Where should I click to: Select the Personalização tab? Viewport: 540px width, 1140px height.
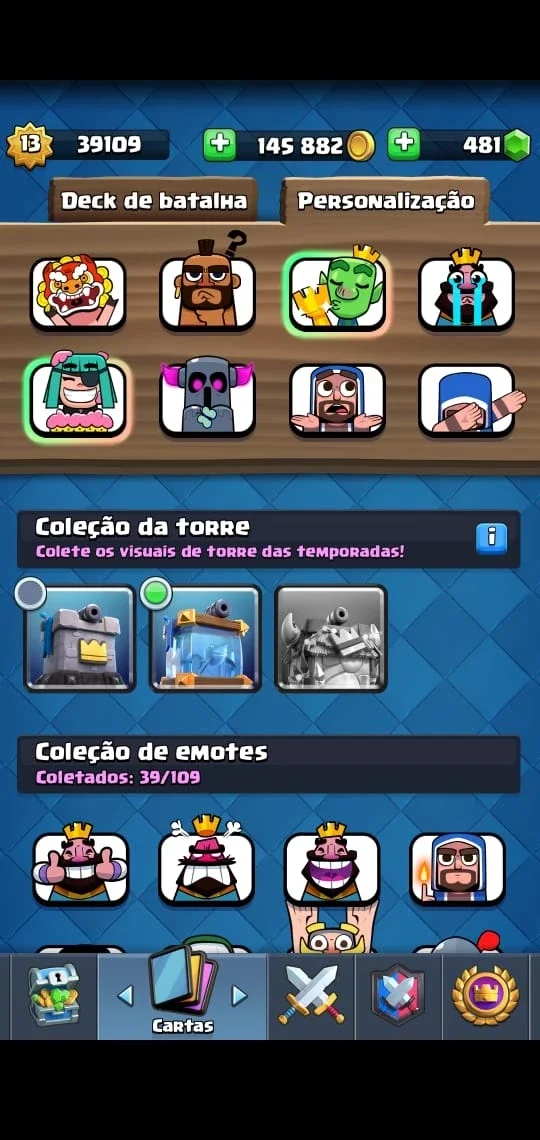pyautogui.click(x=385, y=201)
